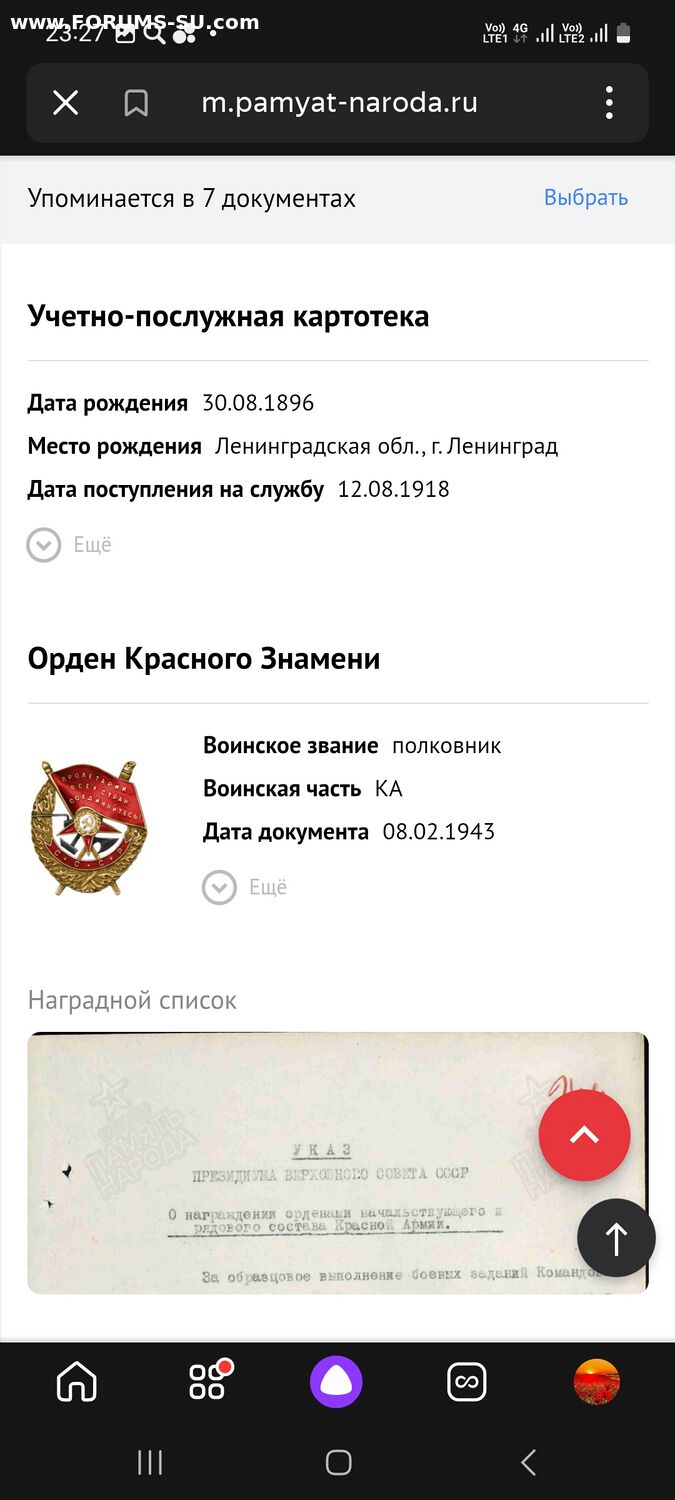The image size is (675, 1500).
Task: Go to the browser home screen
Action: click(x=77, y=1382)
